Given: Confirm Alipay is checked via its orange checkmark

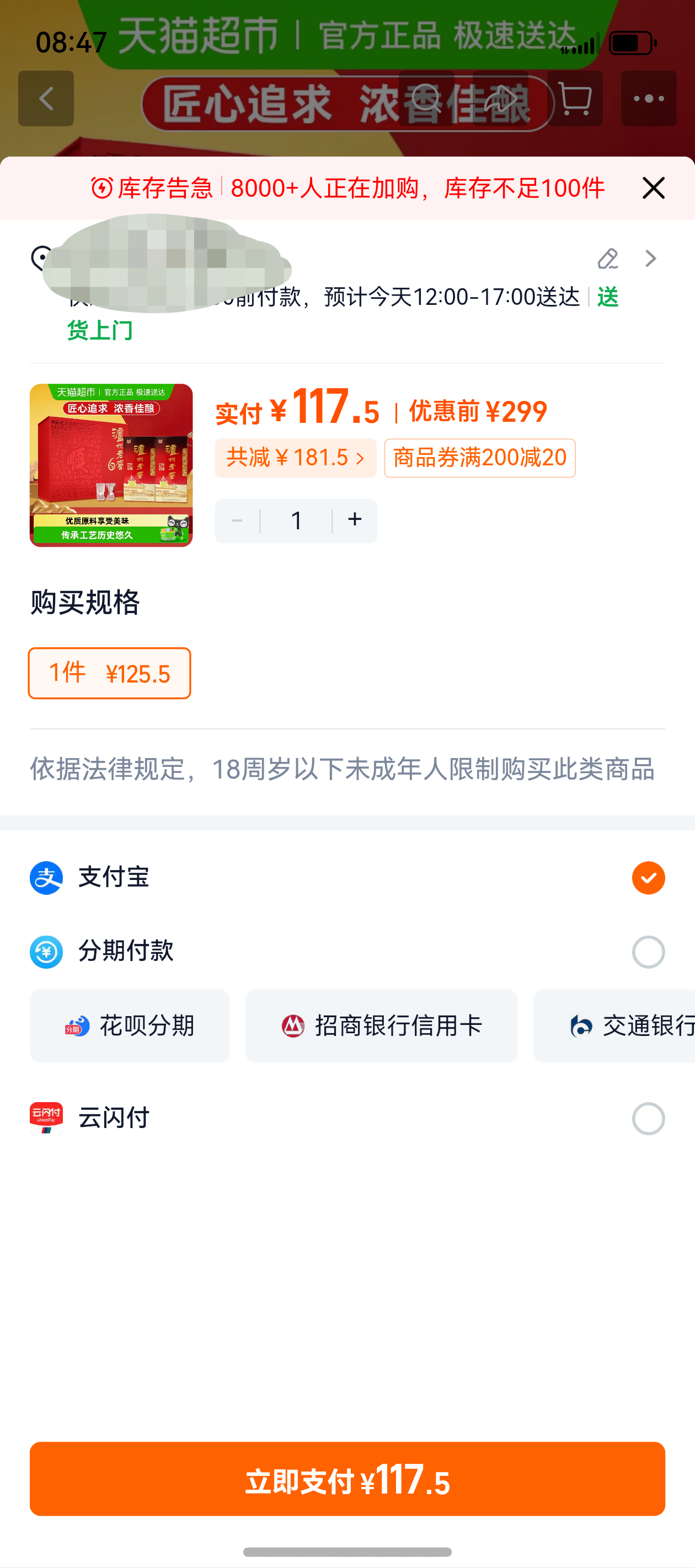Looking at the screenshot, I should click(x=648, y=878).
